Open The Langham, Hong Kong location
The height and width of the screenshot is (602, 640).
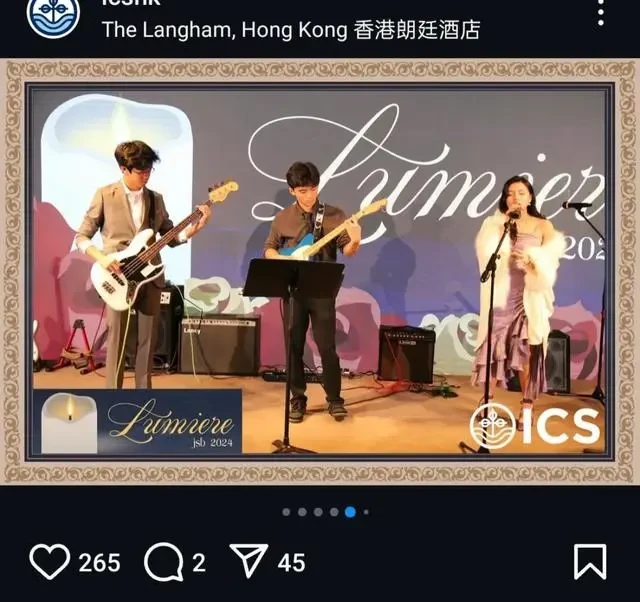[x=290, y=30]
